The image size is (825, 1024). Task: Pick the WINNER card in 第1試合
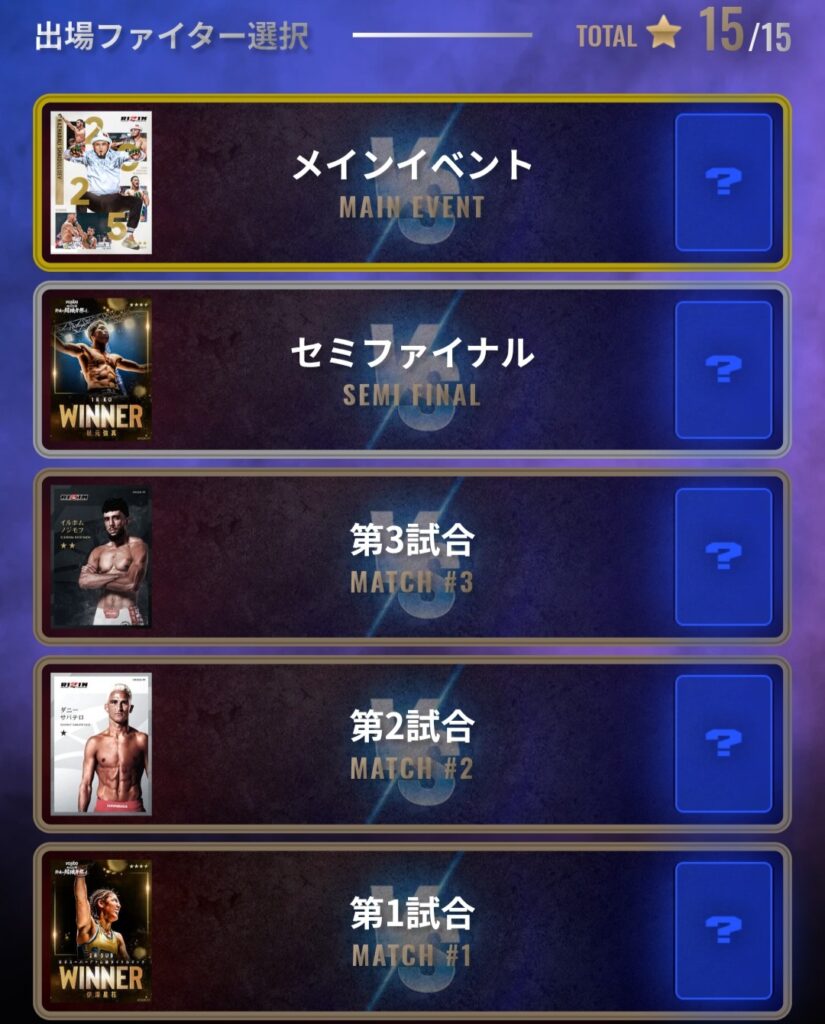pyautogui.click(x=101, y=930)
